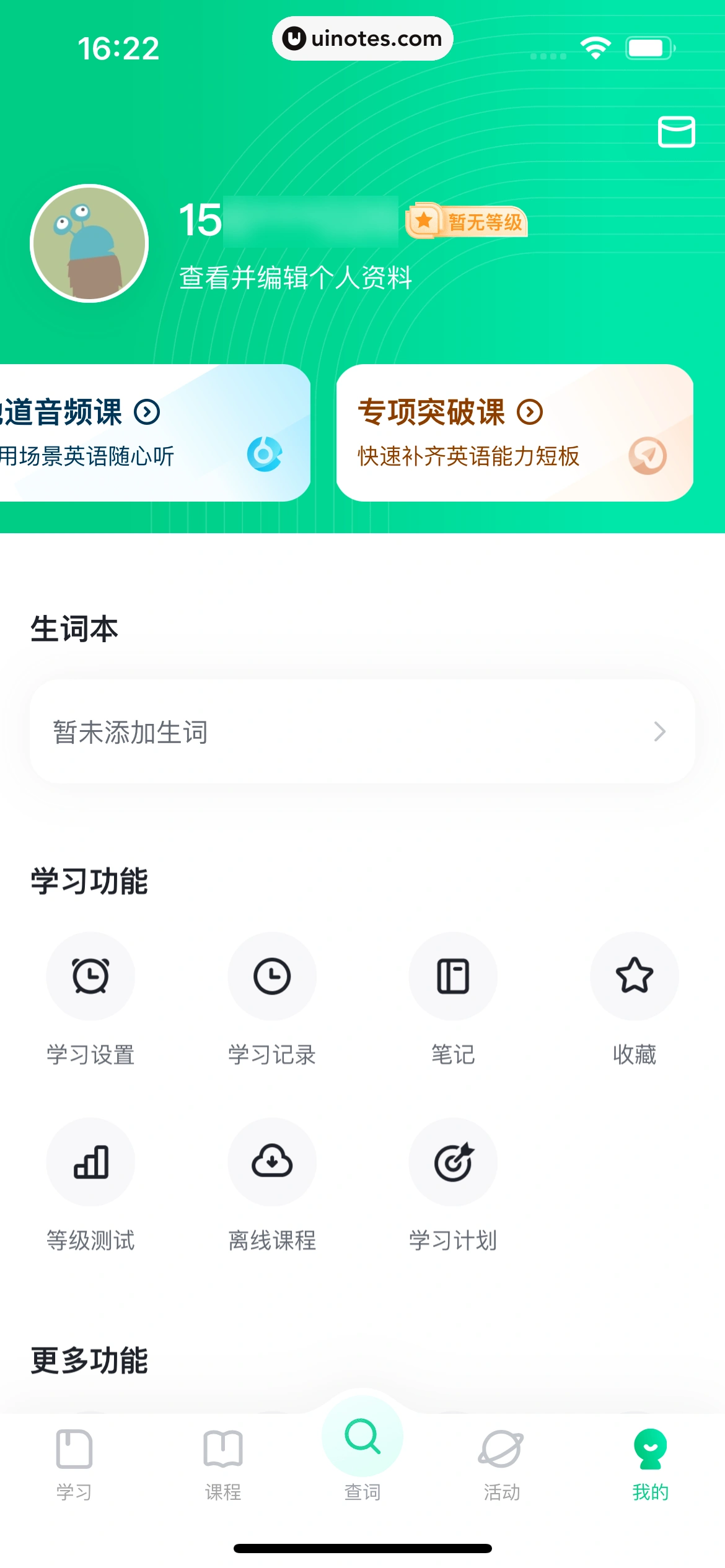Open 离线课程 via the cloud download icon
Viewport: 725px width, 1568px height.
pyautogui.click(x=271, y=1163)
